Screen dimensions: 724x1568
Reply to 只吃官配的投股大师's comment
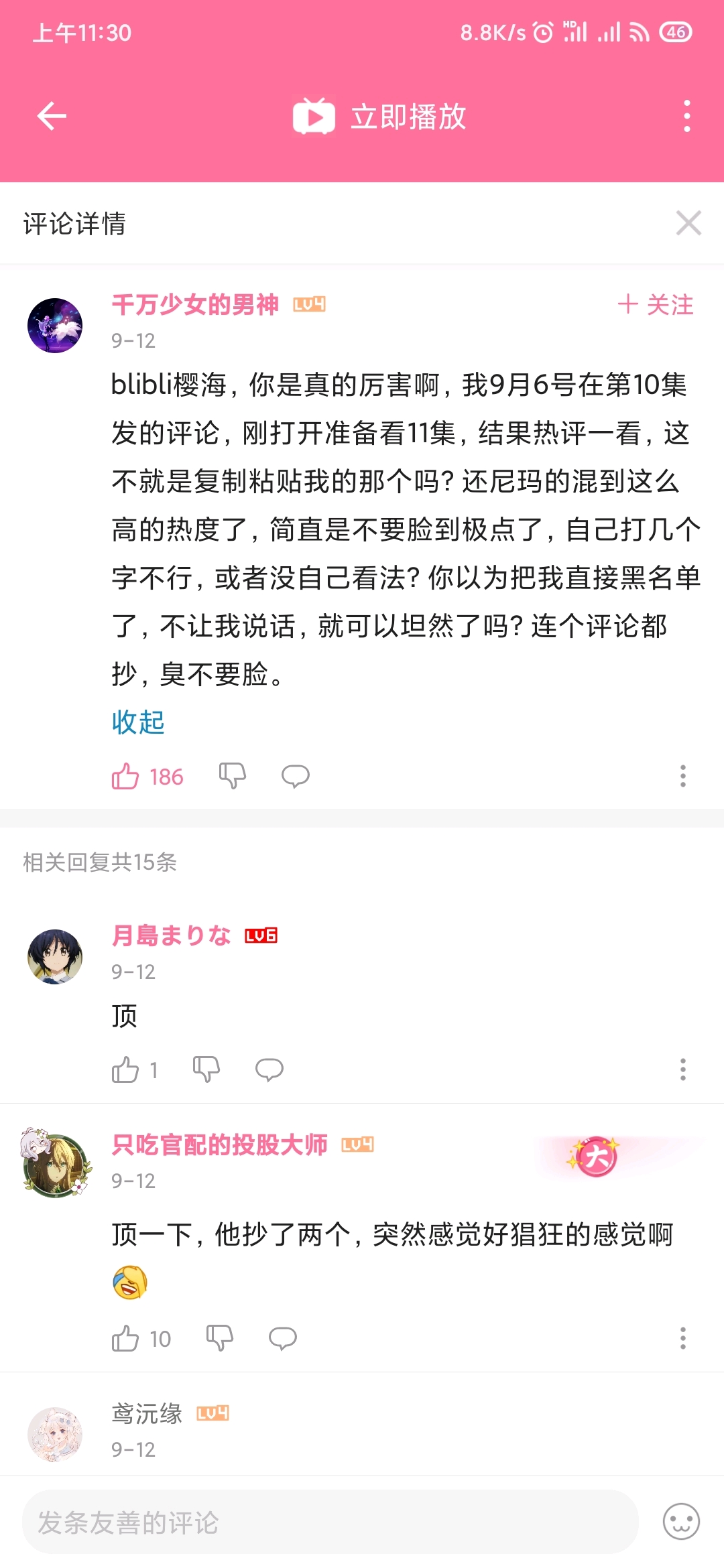282,1338
